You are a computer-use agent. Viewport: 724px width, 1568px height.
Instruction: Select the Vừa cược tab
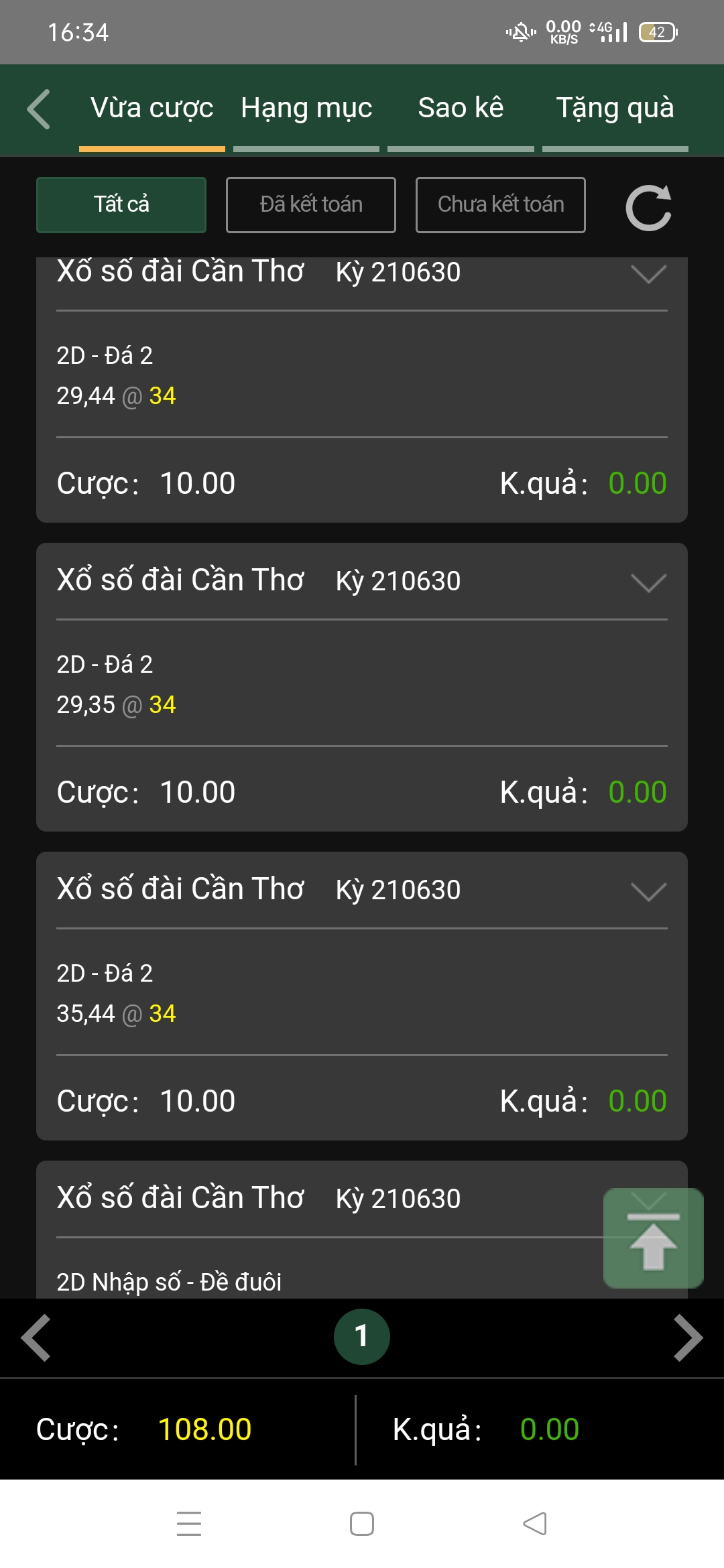(x=152, y=109)
